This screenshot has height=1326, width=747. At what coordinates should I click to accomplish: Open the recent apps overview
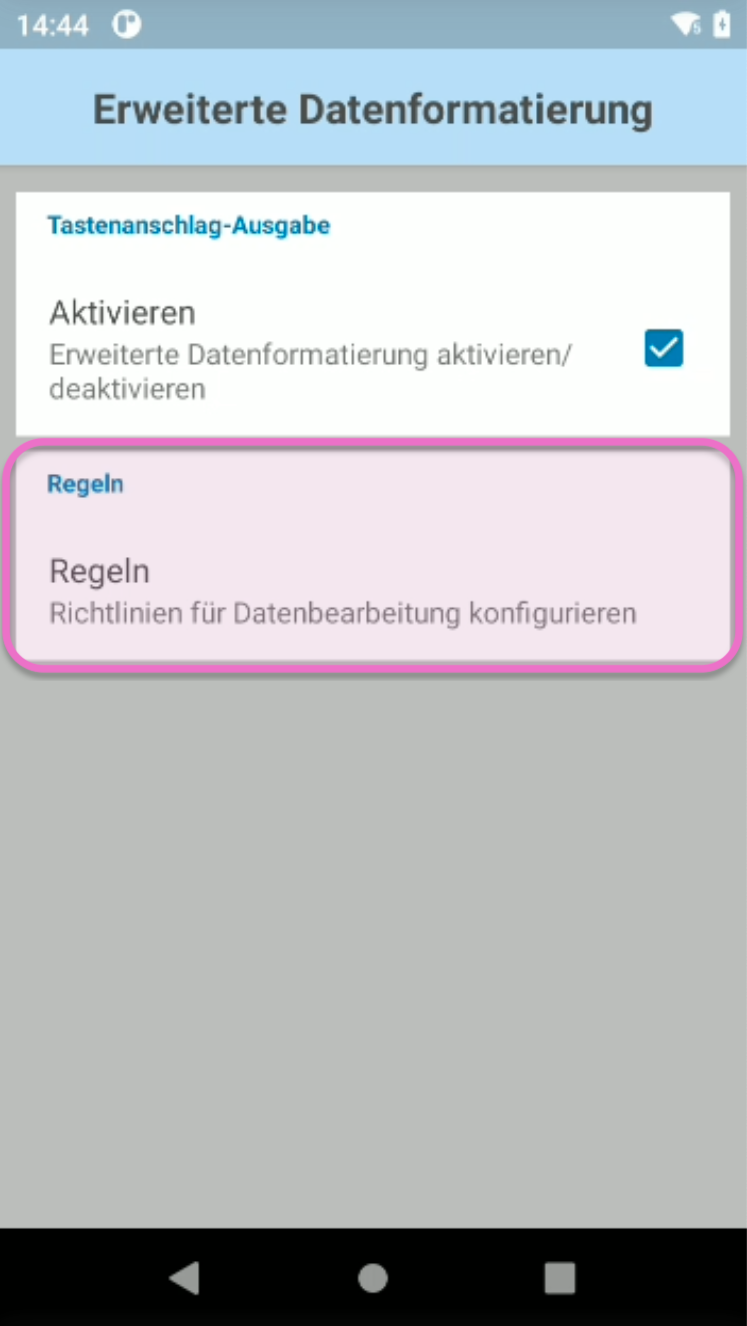click(x=559, y=1277)
